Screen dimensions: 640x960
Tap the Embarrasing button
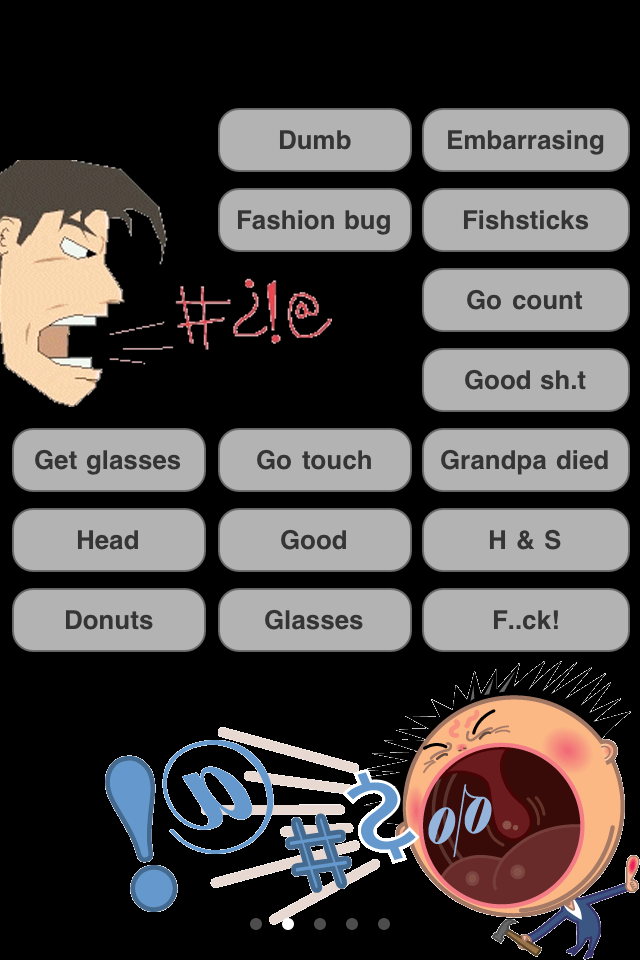(x=525, y=140)
